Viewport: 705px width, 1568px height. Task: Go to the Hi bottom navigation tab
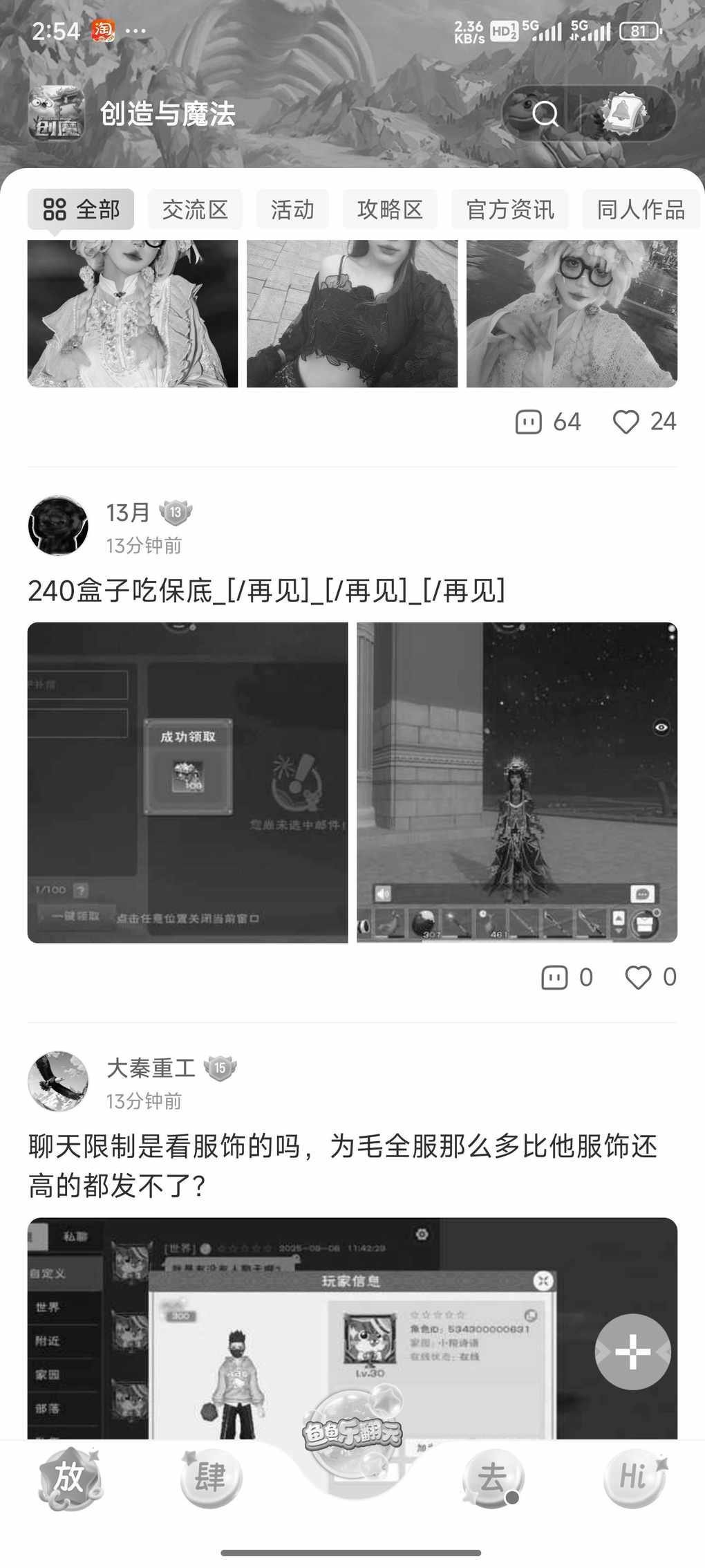point(634,1478)
